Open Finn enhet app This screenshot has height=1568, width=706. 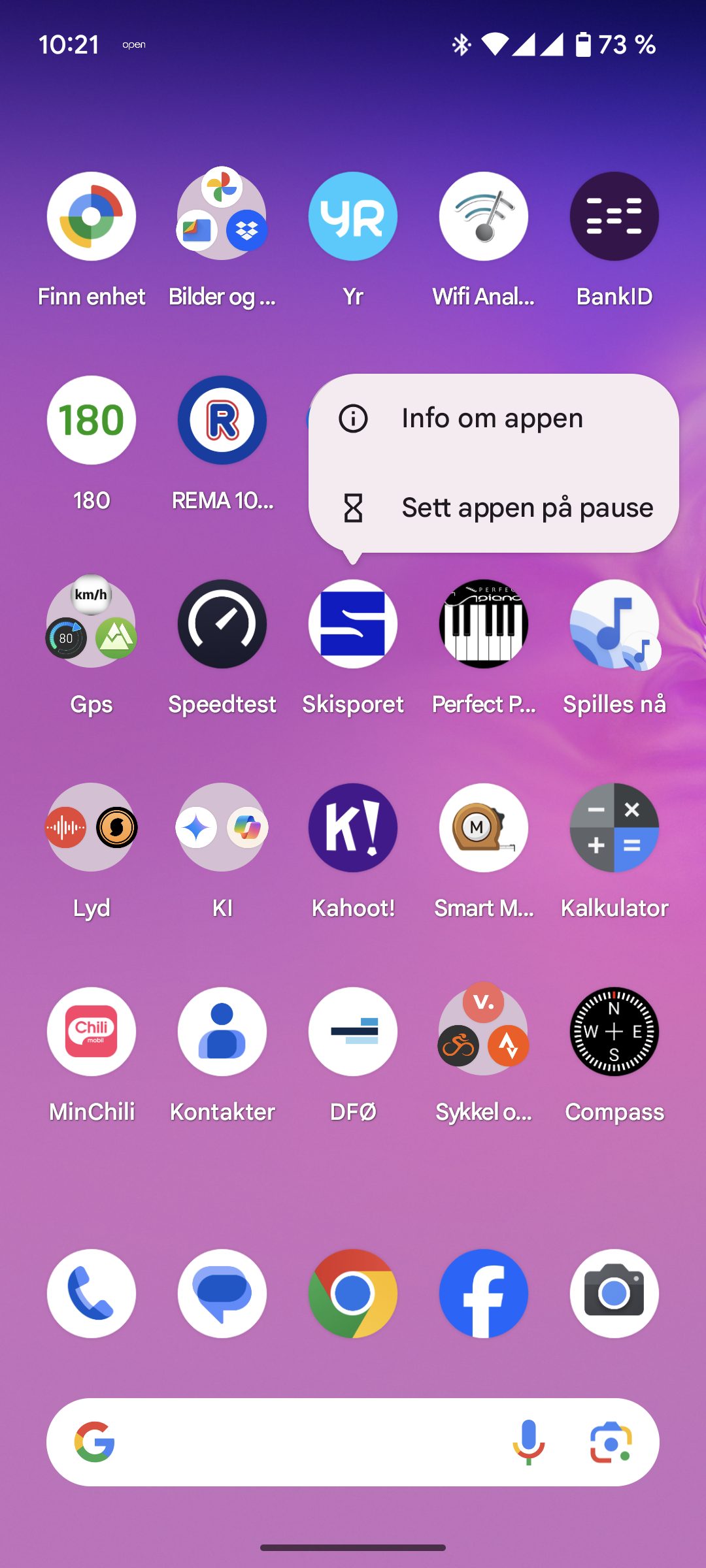point(92,216)
